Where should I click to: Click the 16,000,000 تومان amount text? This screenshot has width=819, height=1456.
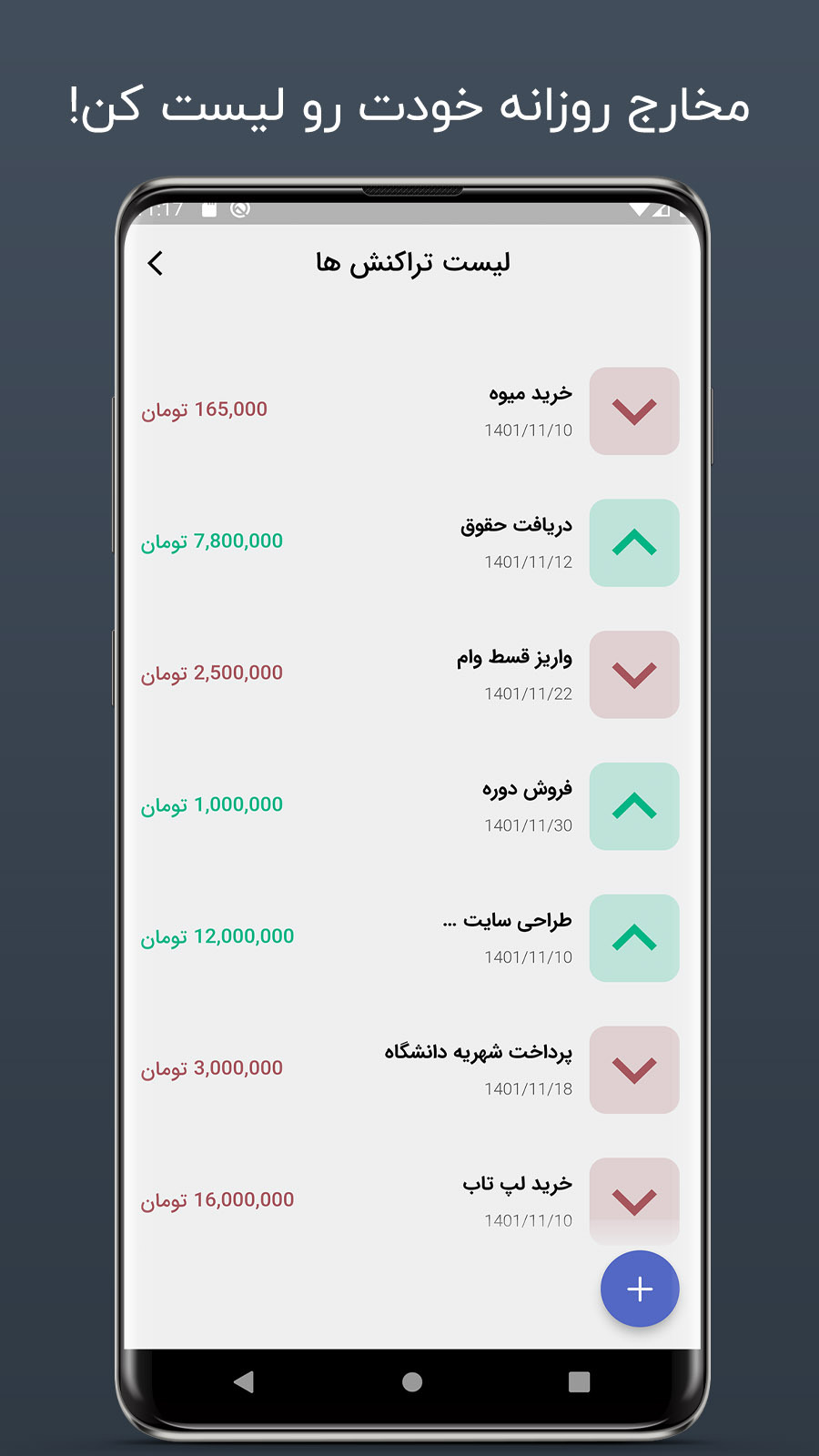pos(218,1199)
